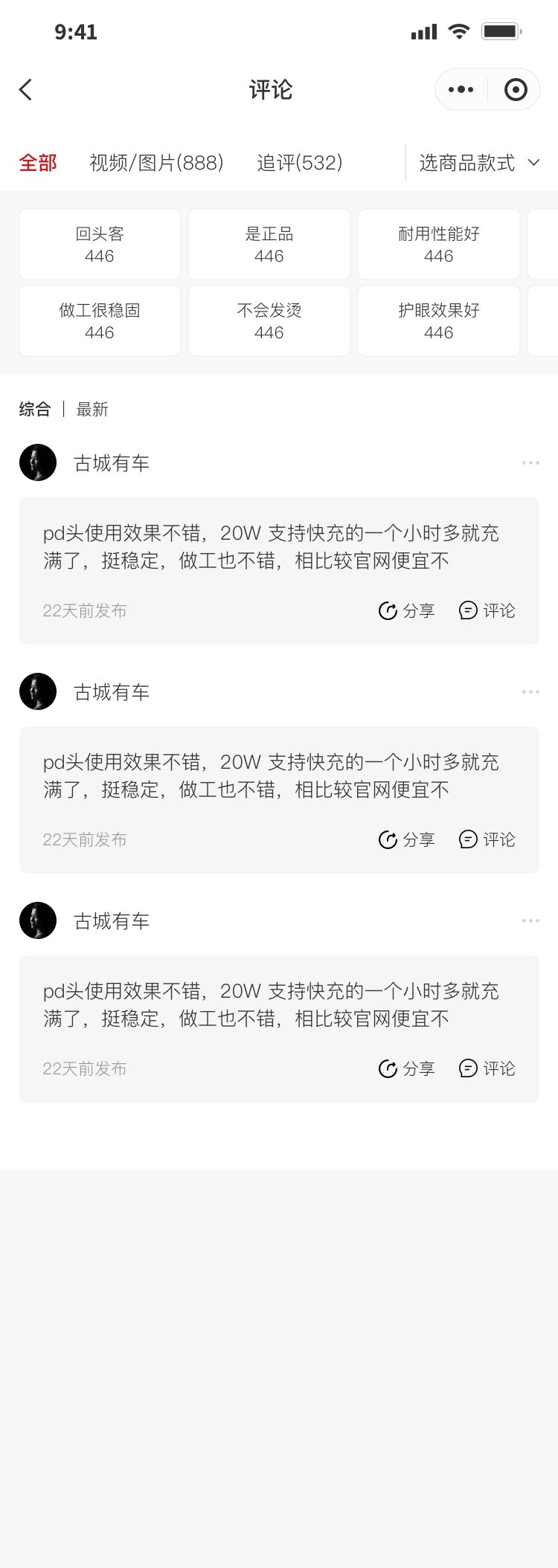Go back from the 评论 page
This screenshot has height=1568, width=558.
(x=25, y=90)
